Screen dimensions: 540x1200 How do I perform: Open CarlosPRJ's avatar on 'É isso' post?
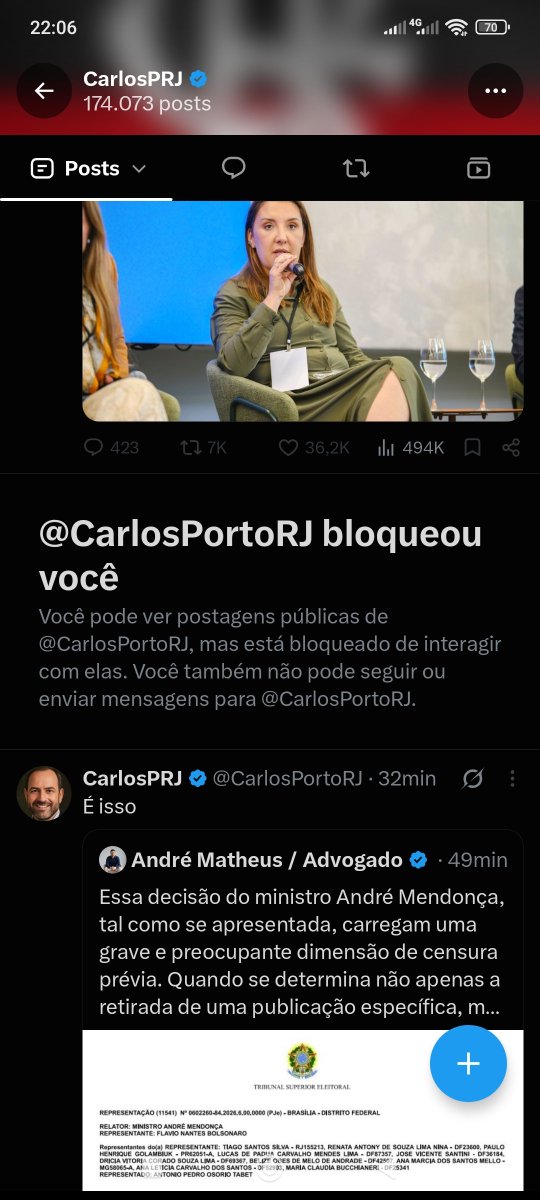(44, 793)
